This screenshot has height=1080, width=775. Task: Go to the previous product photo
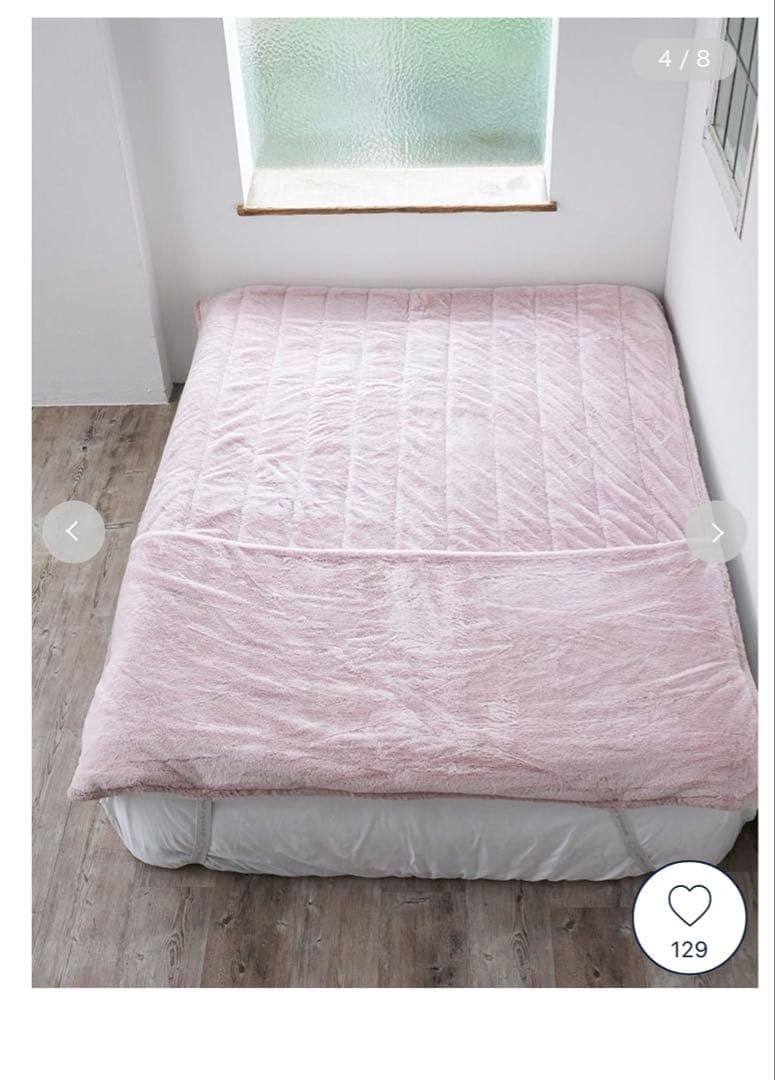pyautogui.click(x=73, y=532)
